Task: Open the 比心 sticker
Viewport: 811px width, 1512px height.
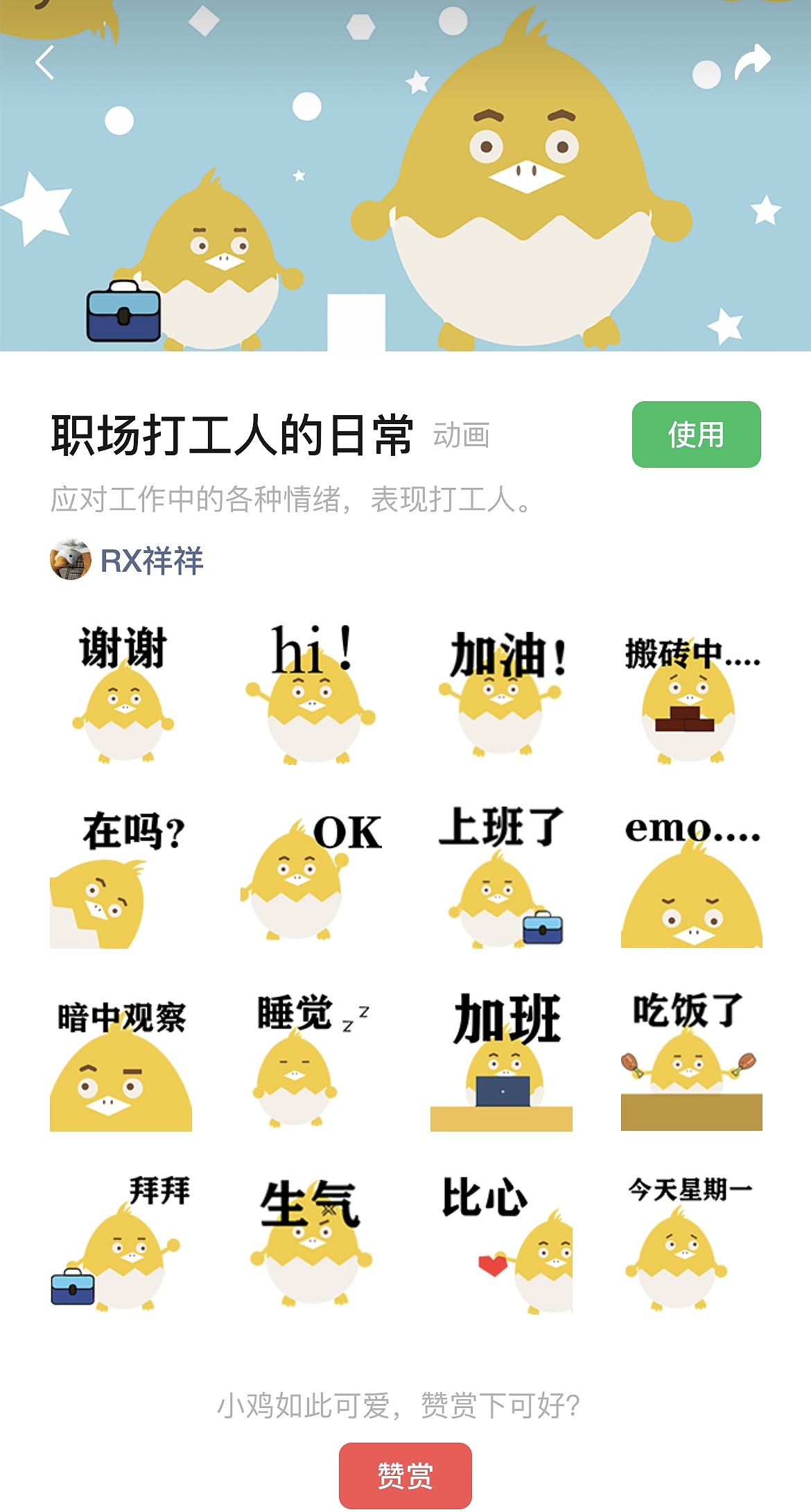Action: 501,1243
